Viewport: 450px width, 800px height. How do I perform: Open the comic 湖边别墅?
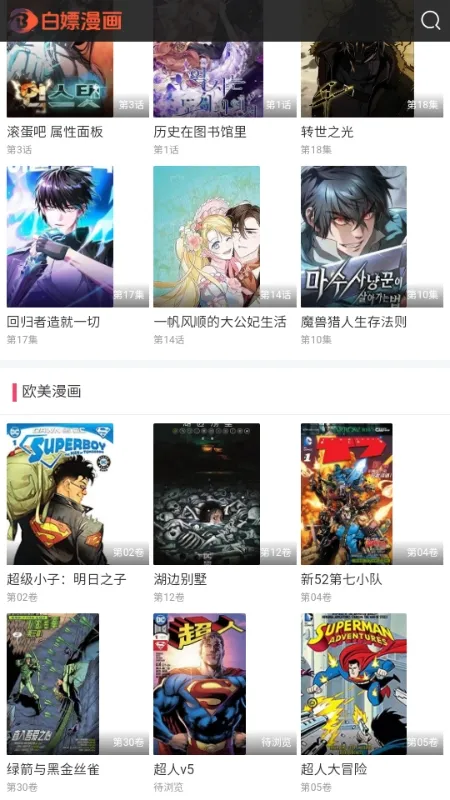coord(224,513)
